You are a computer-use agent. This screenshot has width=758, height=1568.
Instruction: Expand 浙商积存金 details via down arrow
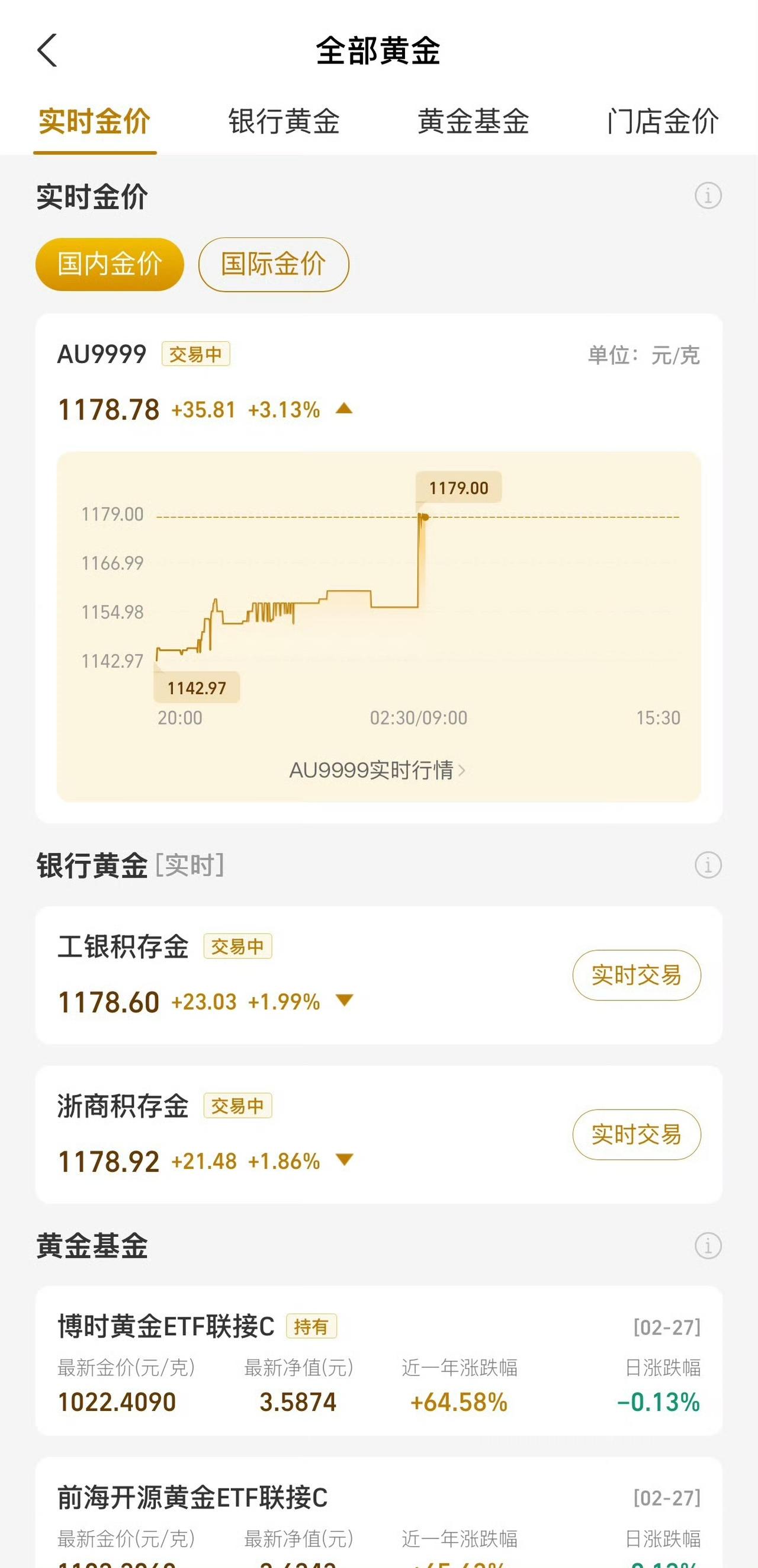pos(344,1162)
